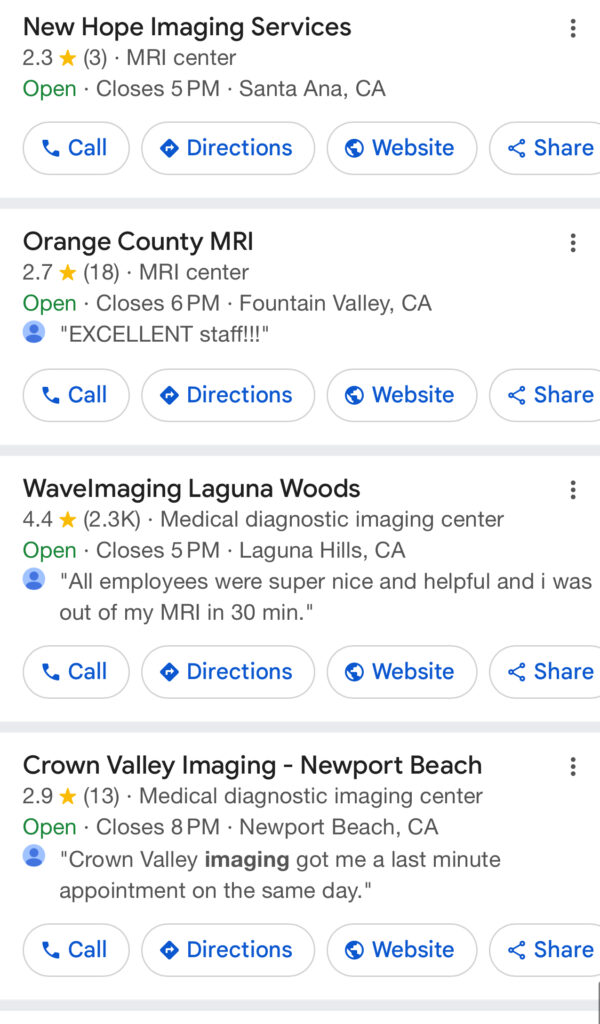Share the Orange County MRI listing

coord(548,395)
